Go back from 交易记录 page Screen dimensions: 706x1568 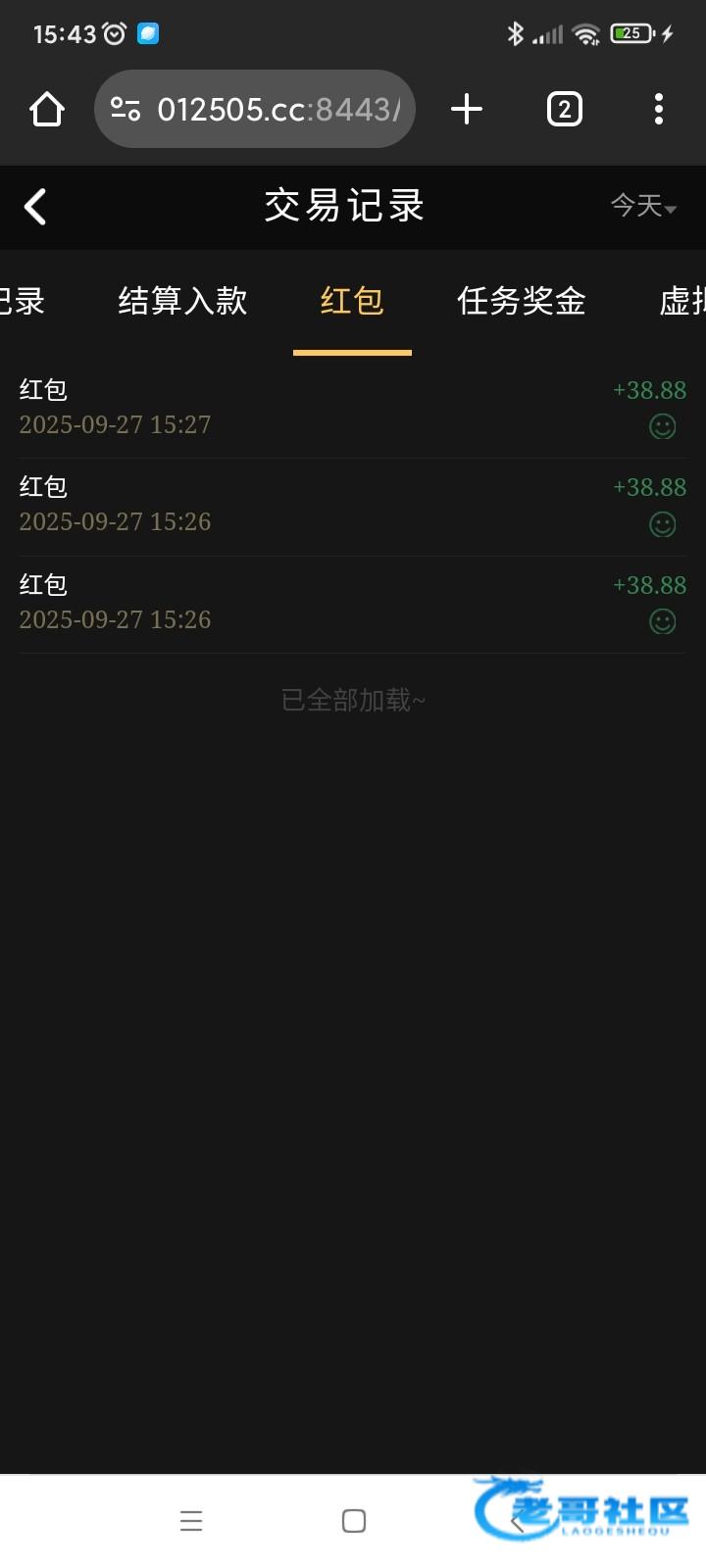(35, 207)
